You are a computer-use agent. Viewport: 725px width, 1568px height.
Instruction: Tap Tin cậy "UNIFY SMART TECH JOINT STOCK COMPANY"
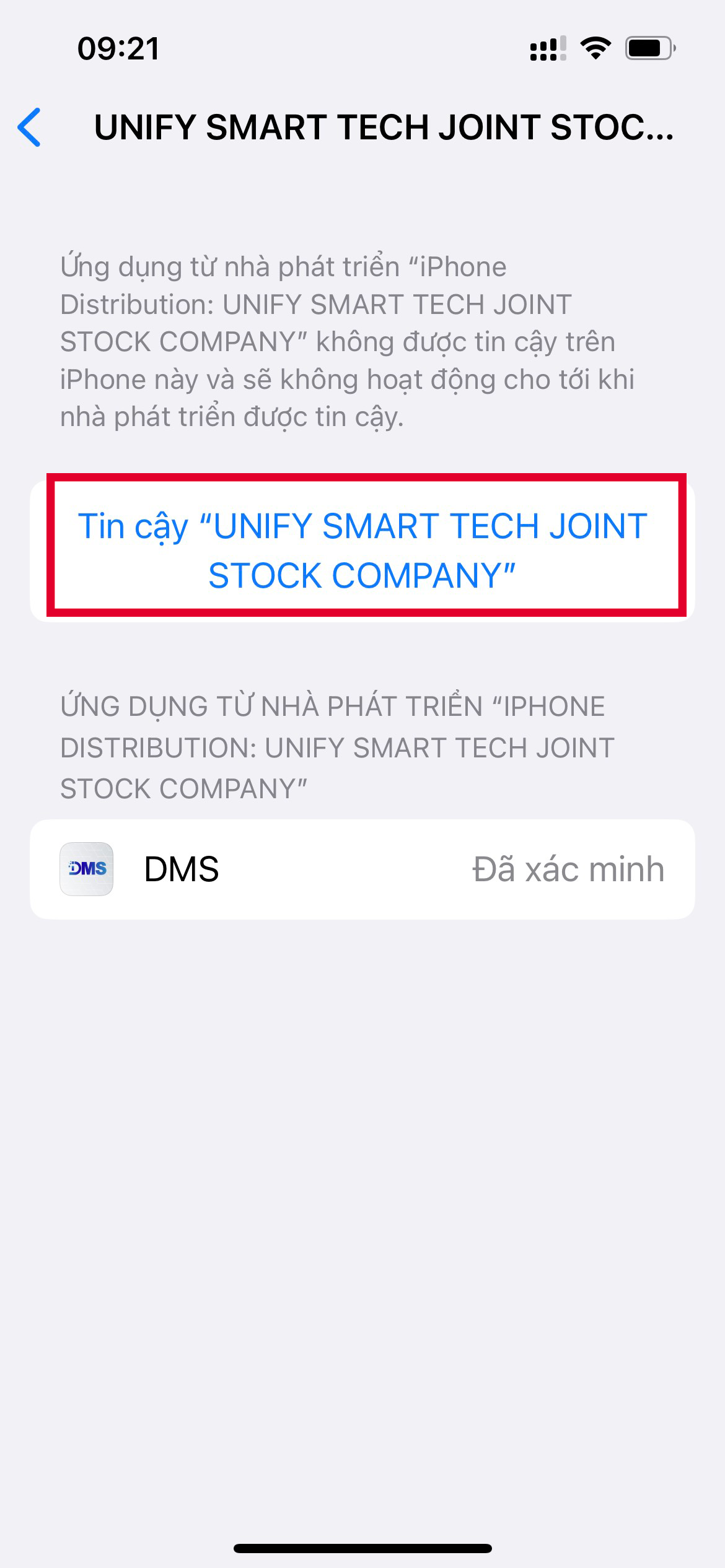tap(362, 551)
